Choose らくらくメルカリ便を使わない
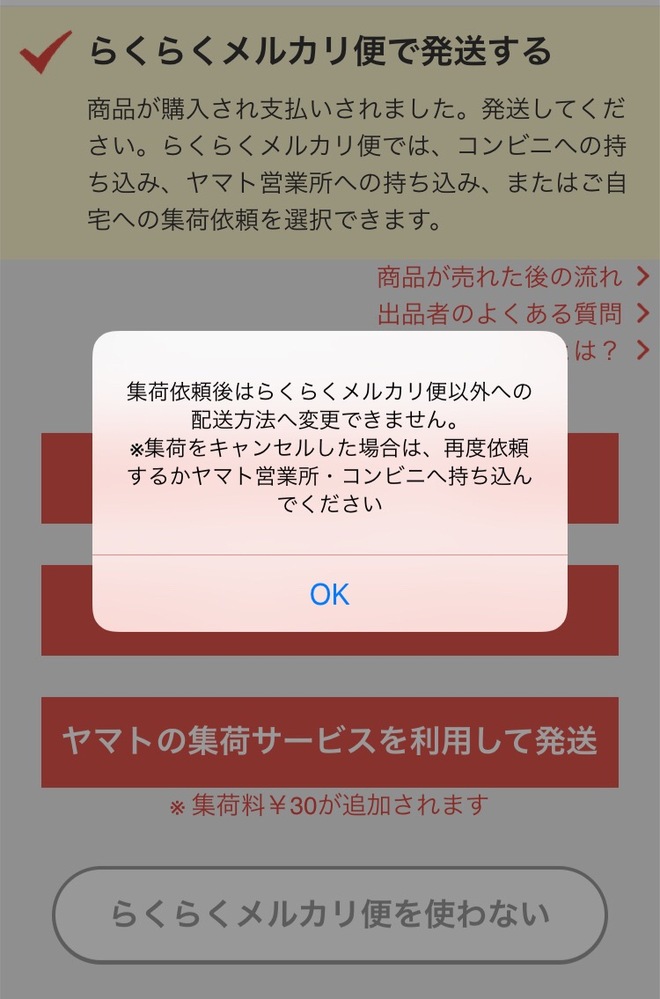This screenshot has height=999, width=660. tap(329, 914)
